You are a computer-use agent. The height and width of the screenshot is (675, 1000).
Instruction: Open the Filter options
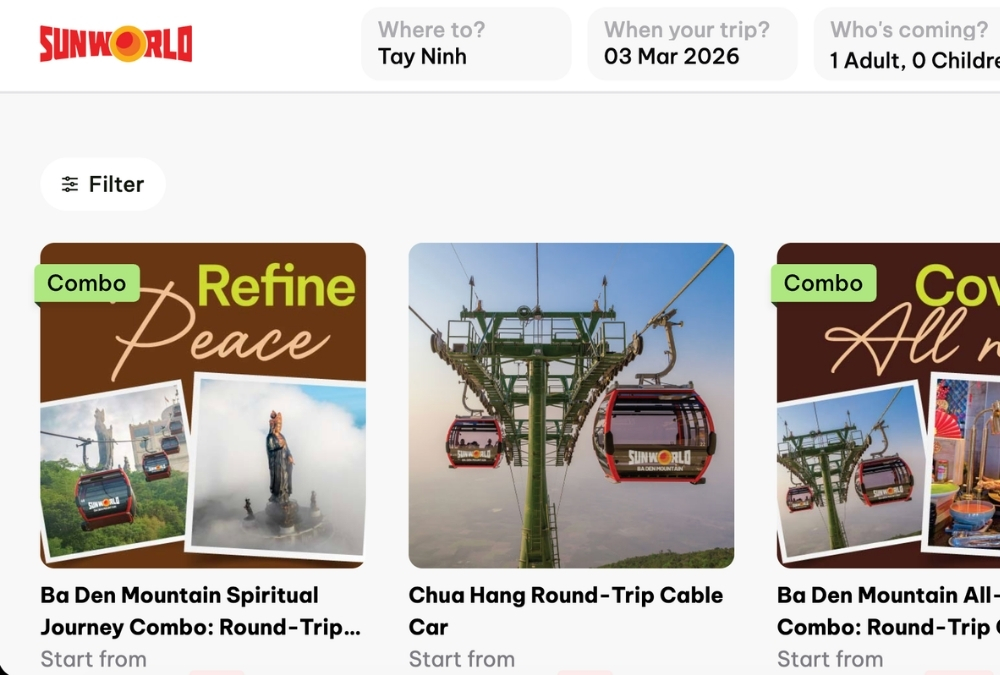pos(103,184)
